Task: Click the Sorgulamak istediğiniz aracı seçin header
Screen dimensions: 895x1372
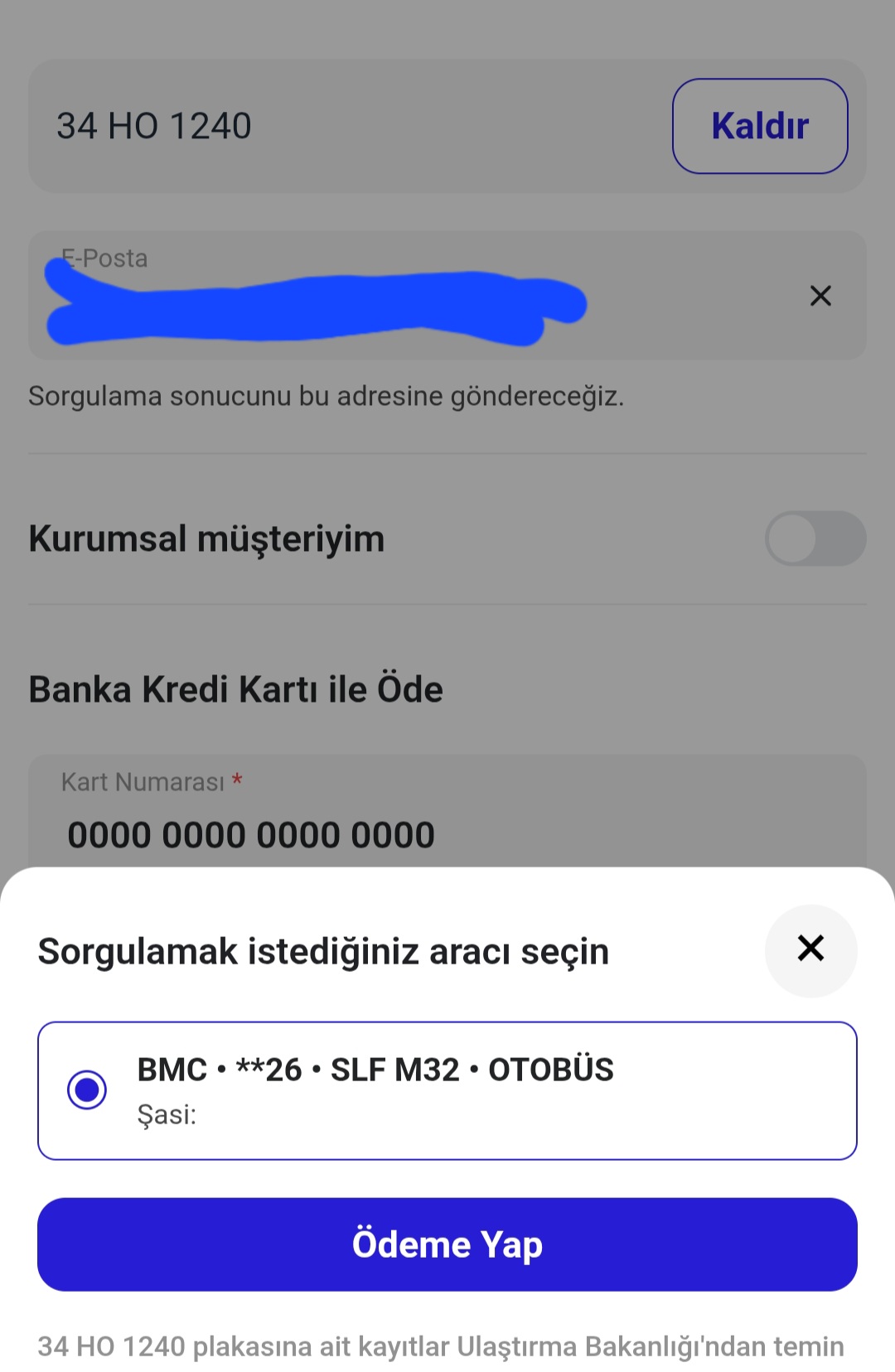Action: click(323, 951)
